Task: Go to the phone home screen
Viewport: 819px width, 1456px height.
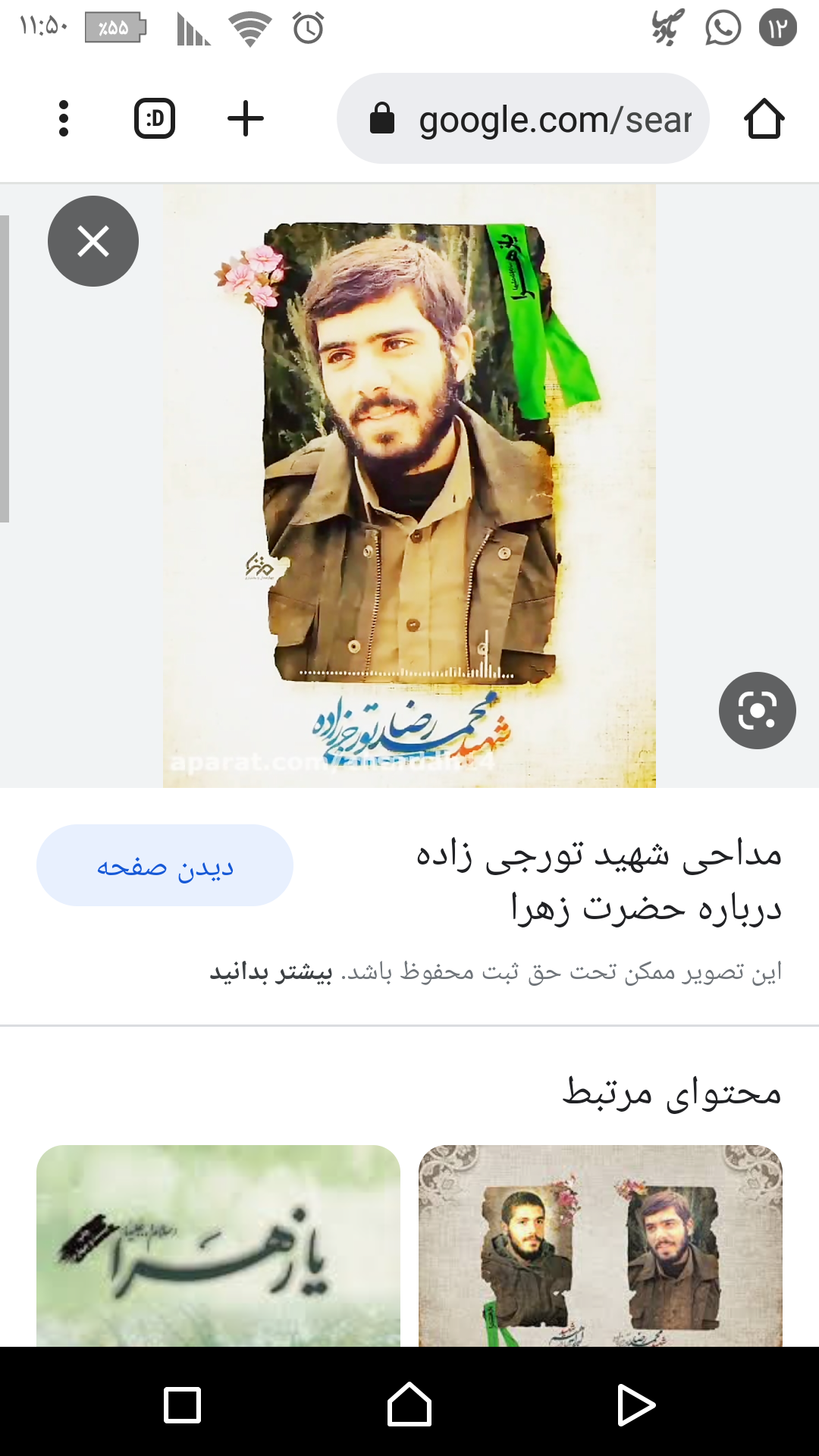Action: tap(409, 1405)
